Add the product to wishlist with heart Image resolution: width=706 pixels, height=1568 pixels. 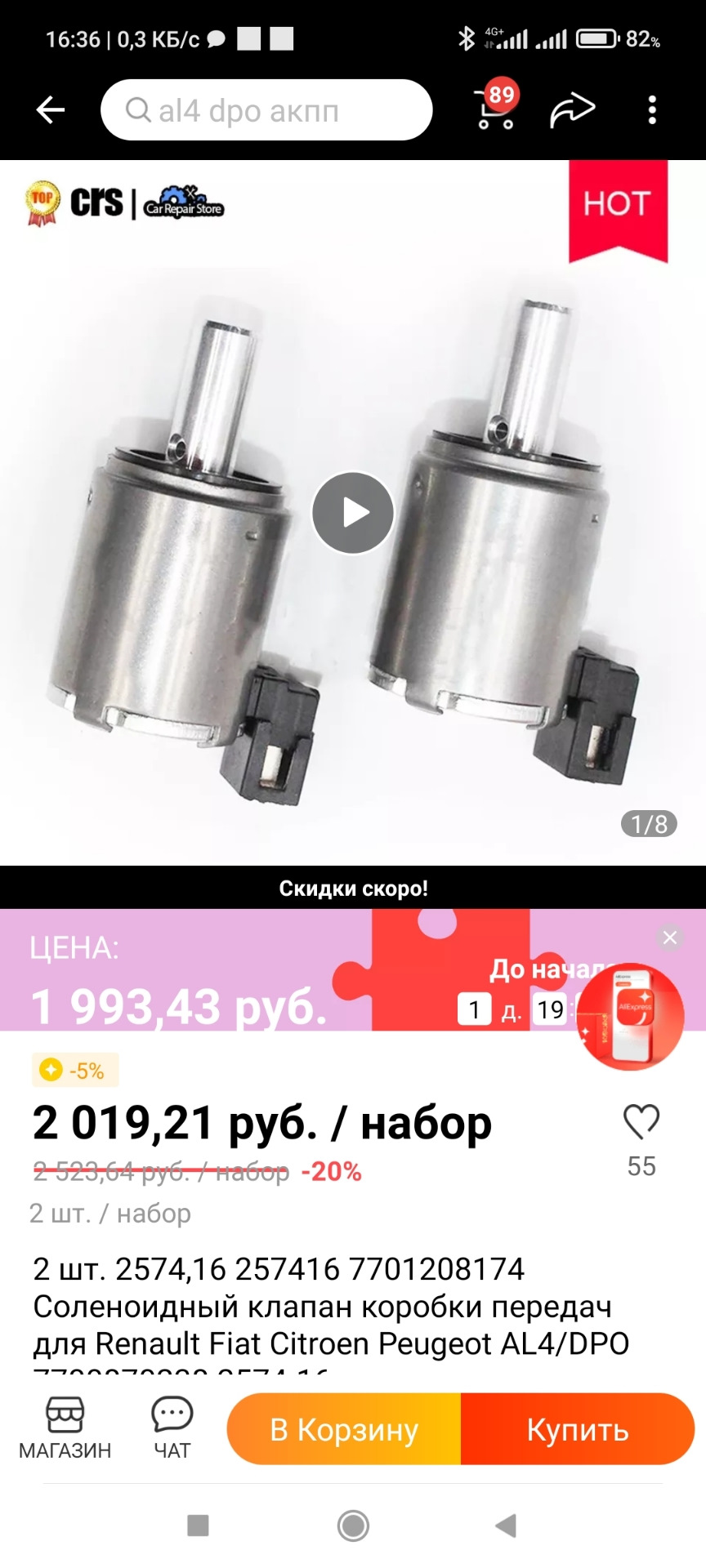(641, 1122)
